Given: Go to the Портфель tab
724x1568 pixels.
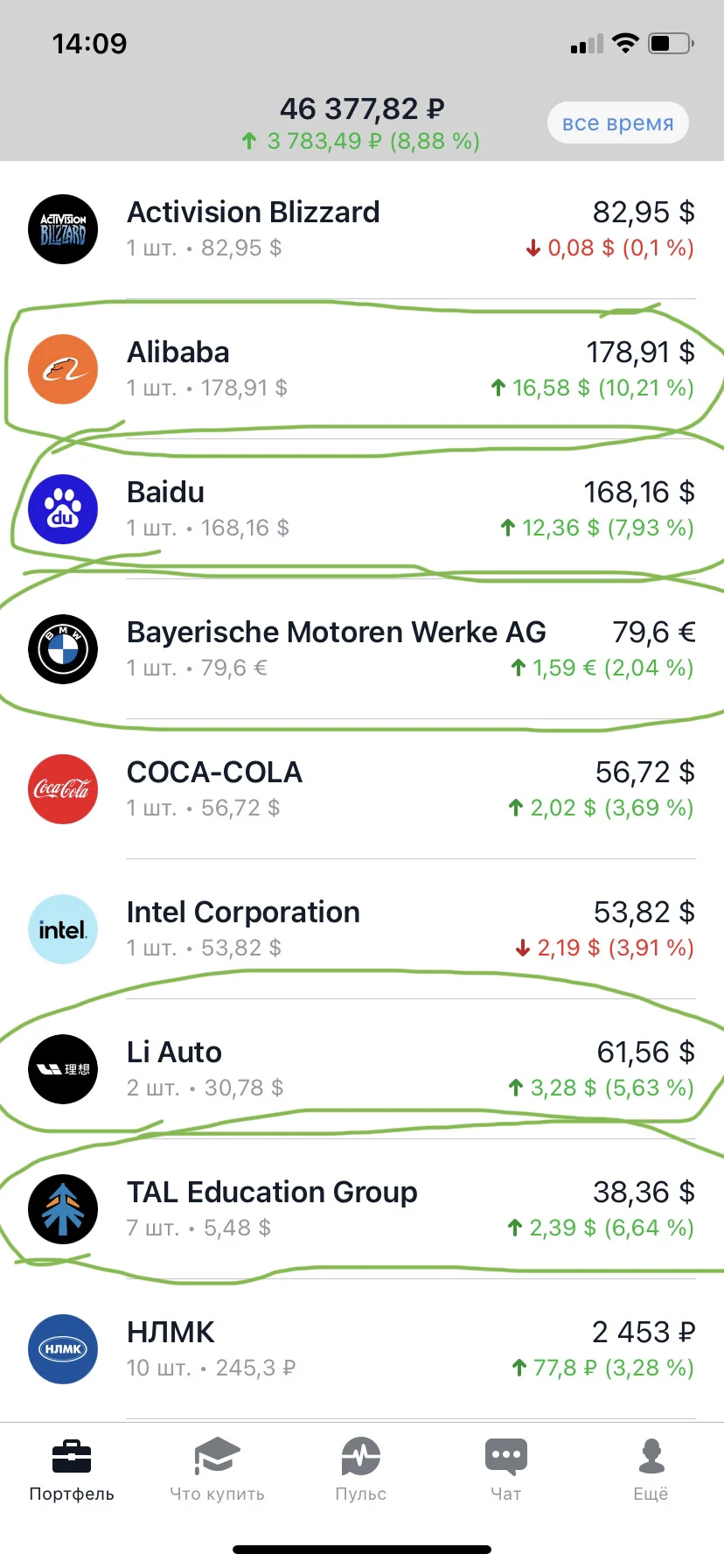Looking at the screenshot, I should pyautogui.click(x=72, y=1470).
